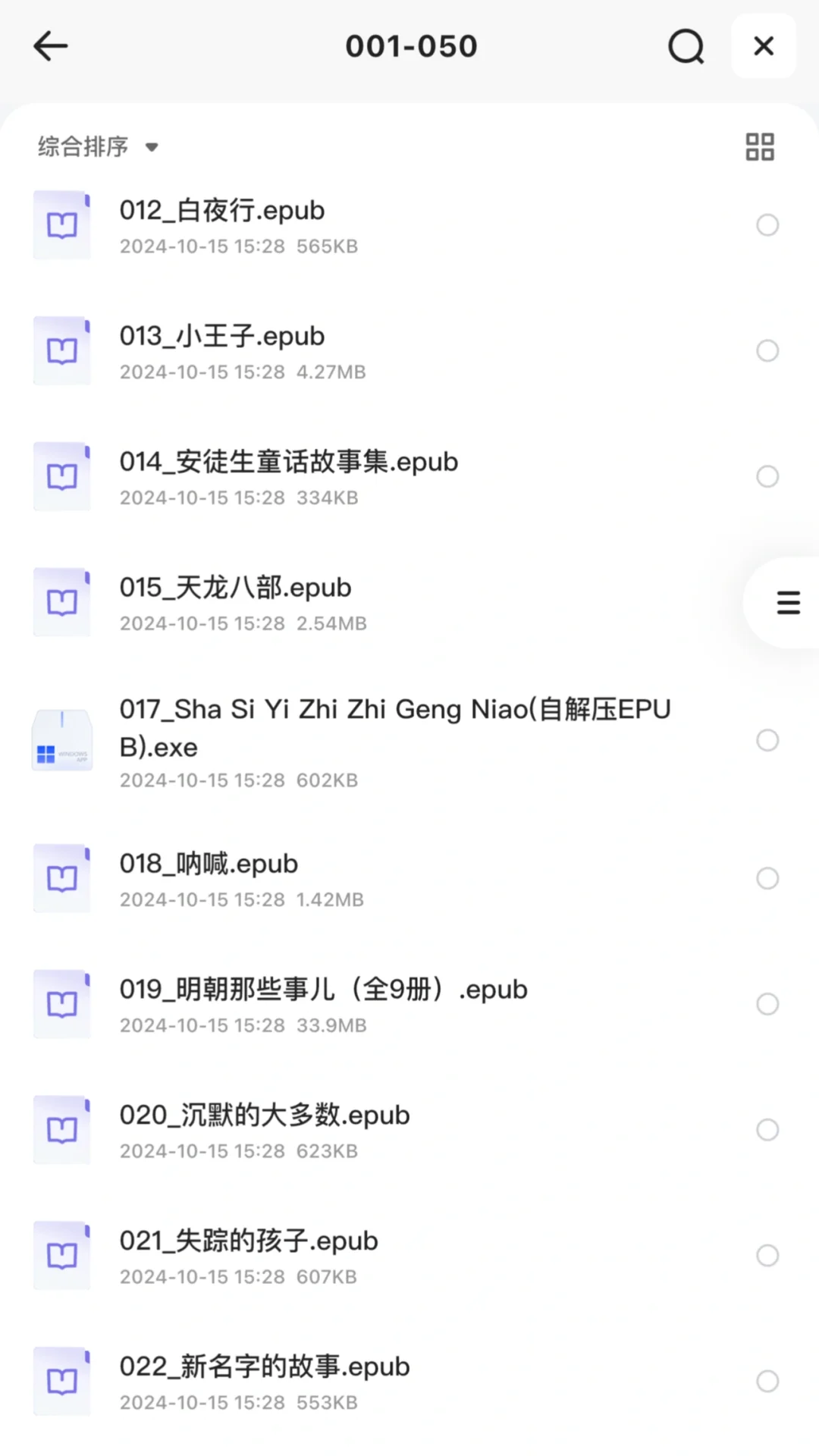Viewport: 819px width, 1456px height.
Task: Open the 综合排序 sorting dropdown
Action: tap(99, 146)
